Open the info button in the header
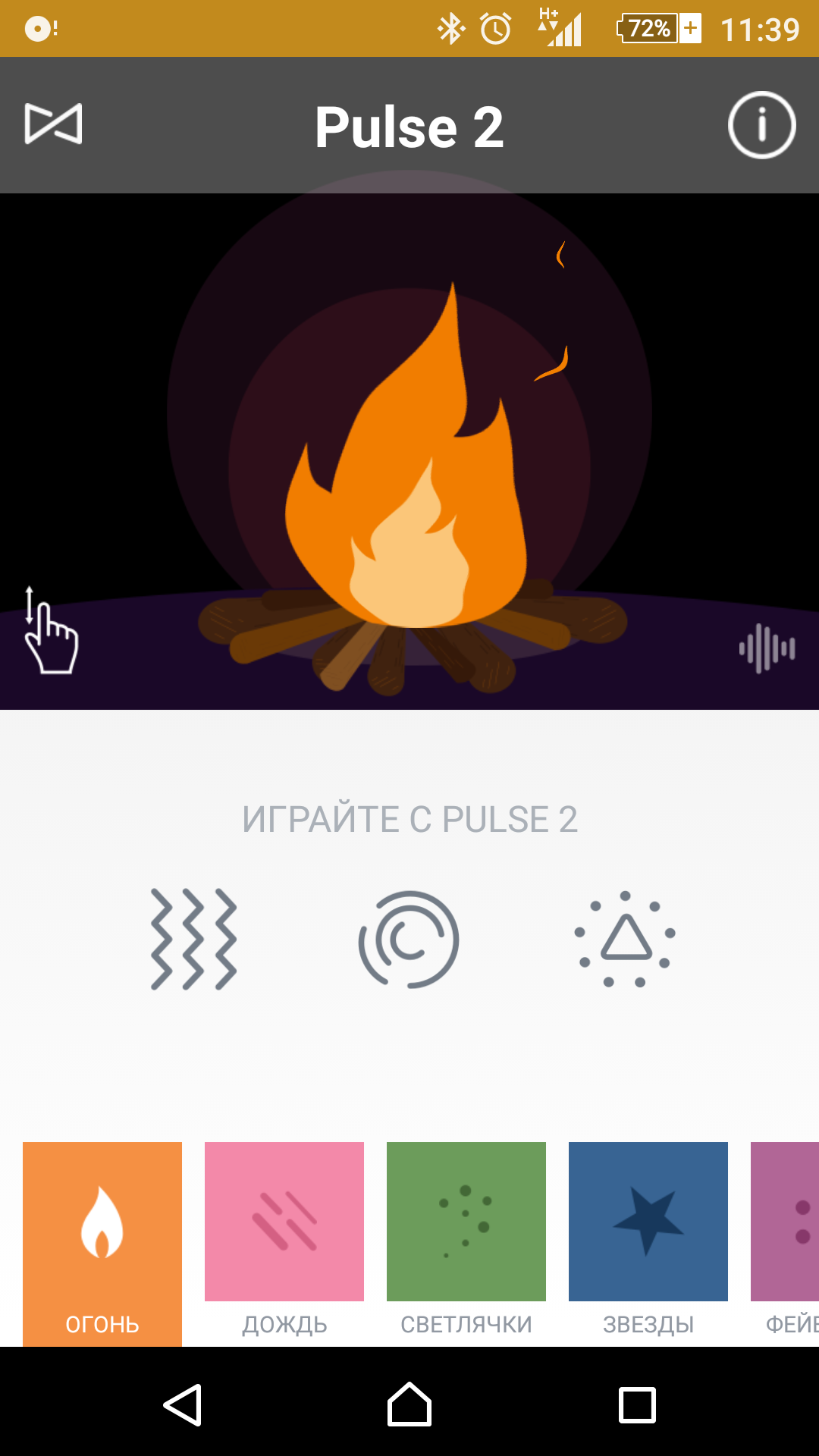The width and height of the screenshot is (819, 1456). 761,125
